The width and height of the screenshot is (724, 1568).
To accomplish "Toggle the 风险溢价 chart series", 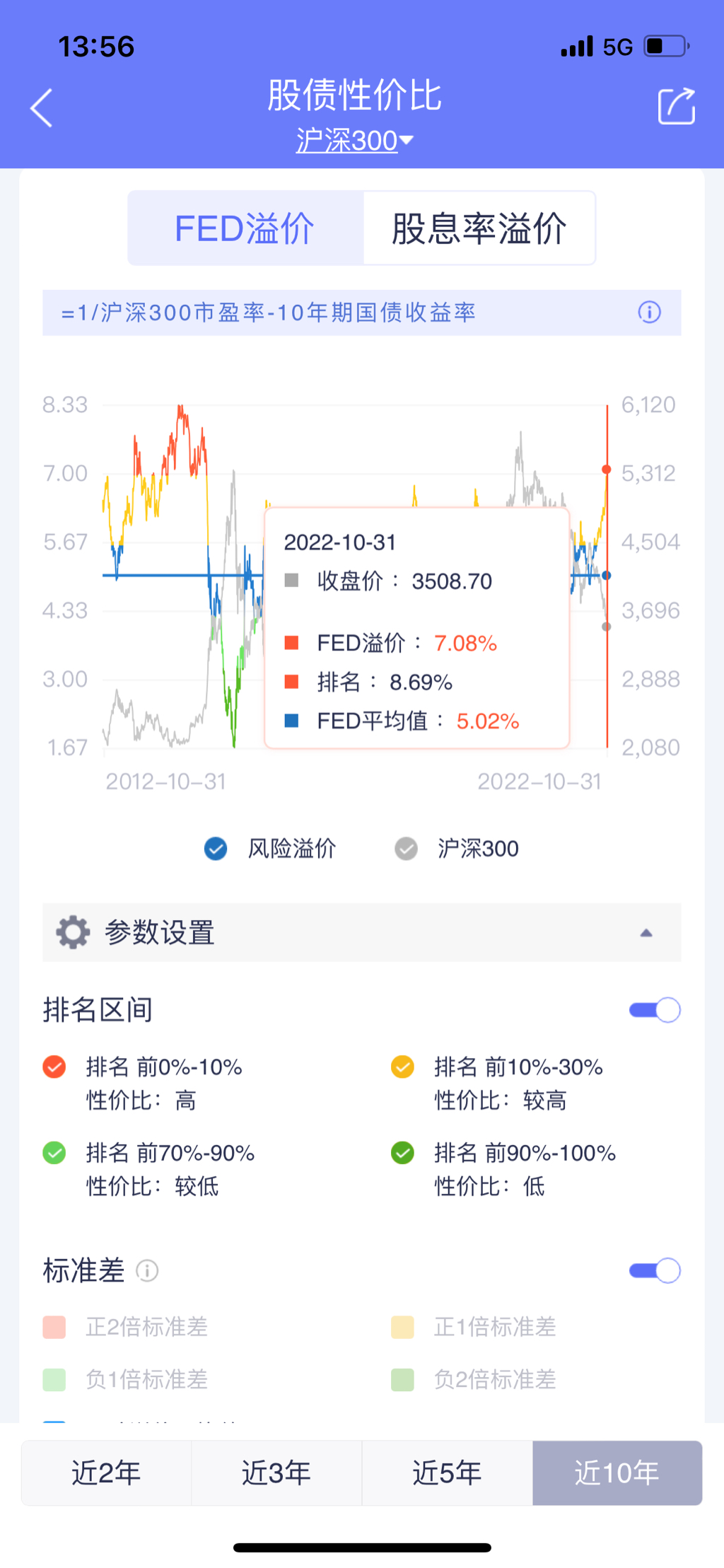I will click(x=216, y=848).
